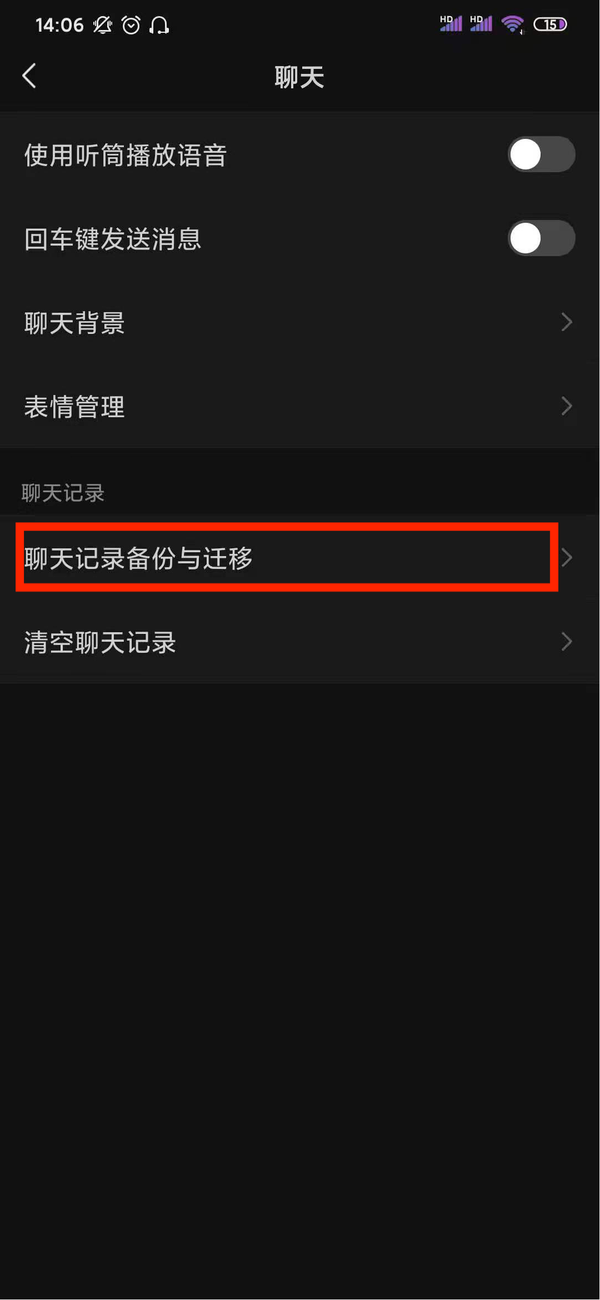The height and width of the screenshot is (1300, 600).
Task: Open 聊天背景 settings
Action: (x=300, y=323)
